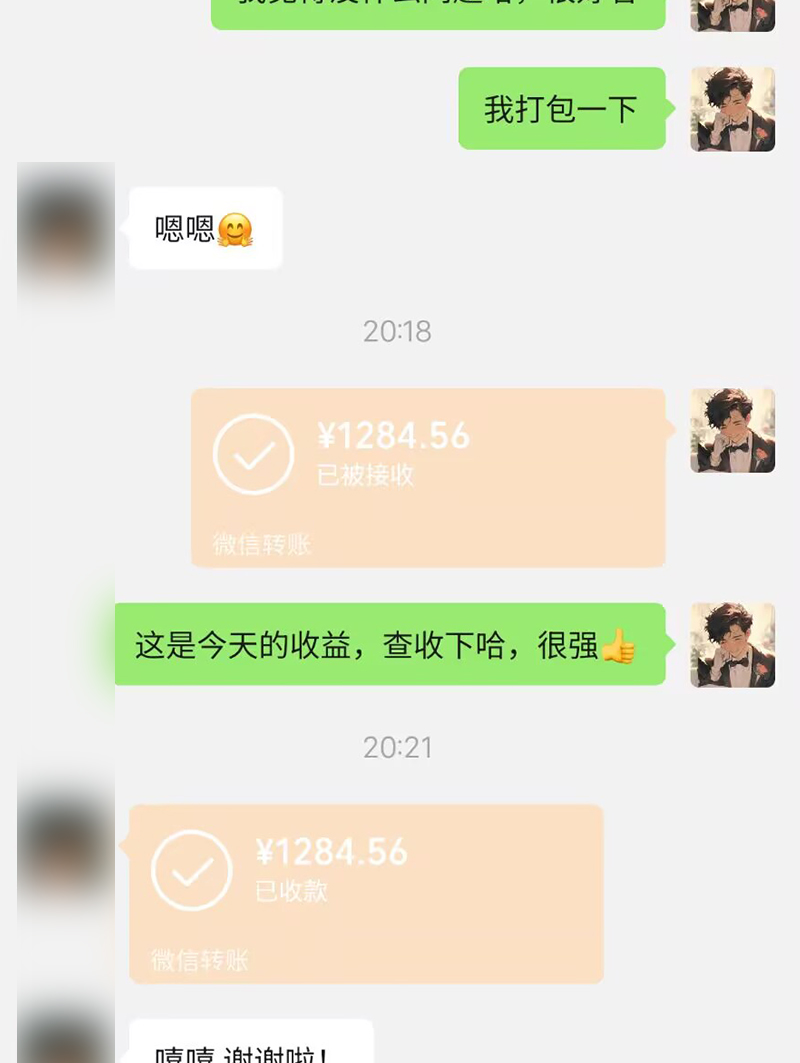Tap the 20:18 timestamp
Viewport: 800px width, 1063px height.
pos(397,331)
